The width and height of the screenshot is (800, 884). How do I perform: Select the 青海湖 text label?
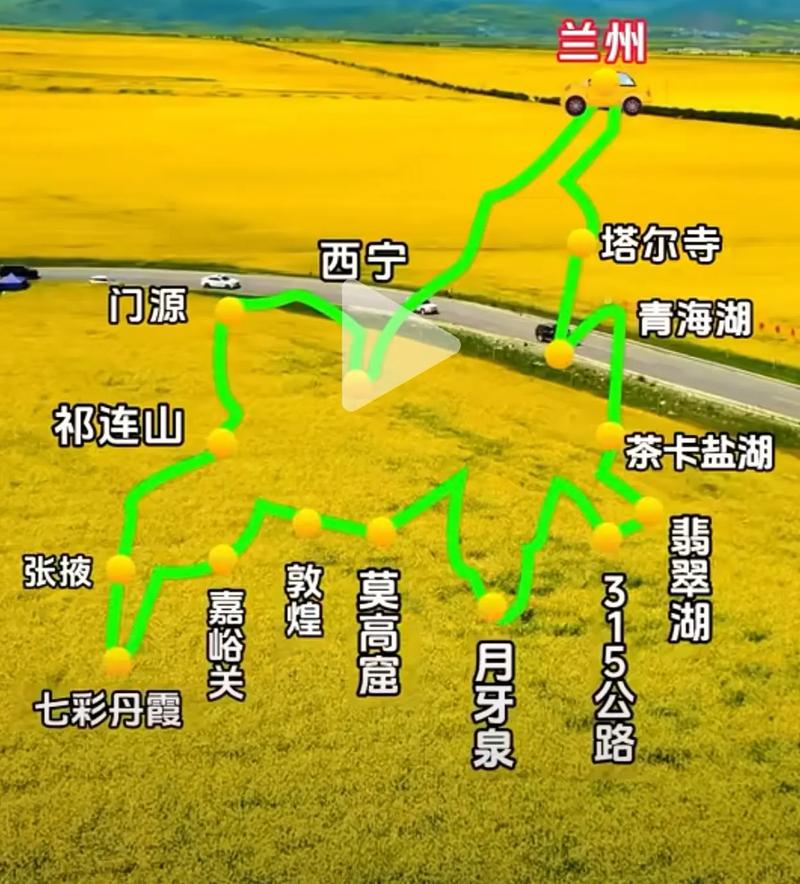[x=694, y=315]
